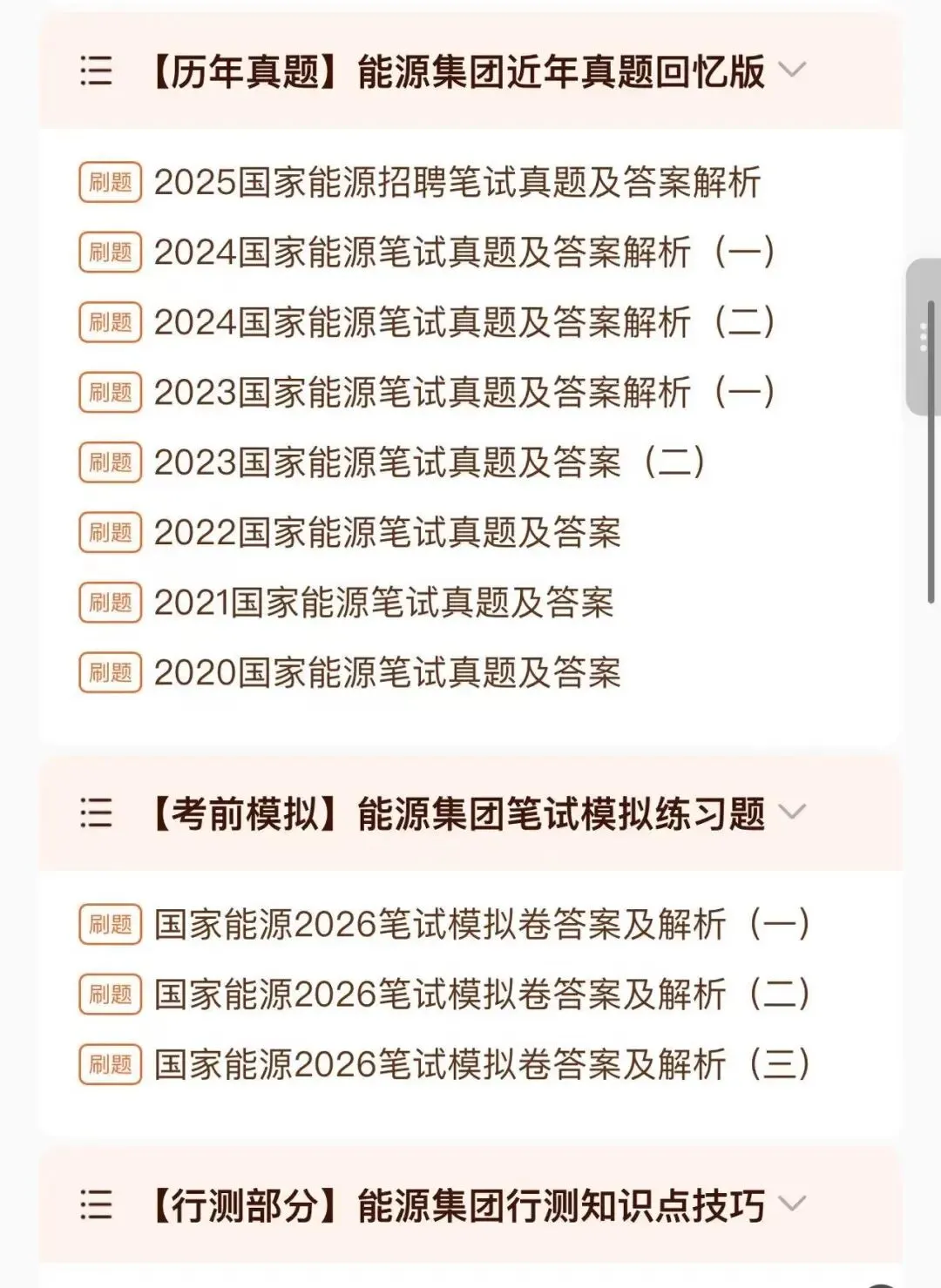Collapse the 历年真题 section header

(470, 71)
